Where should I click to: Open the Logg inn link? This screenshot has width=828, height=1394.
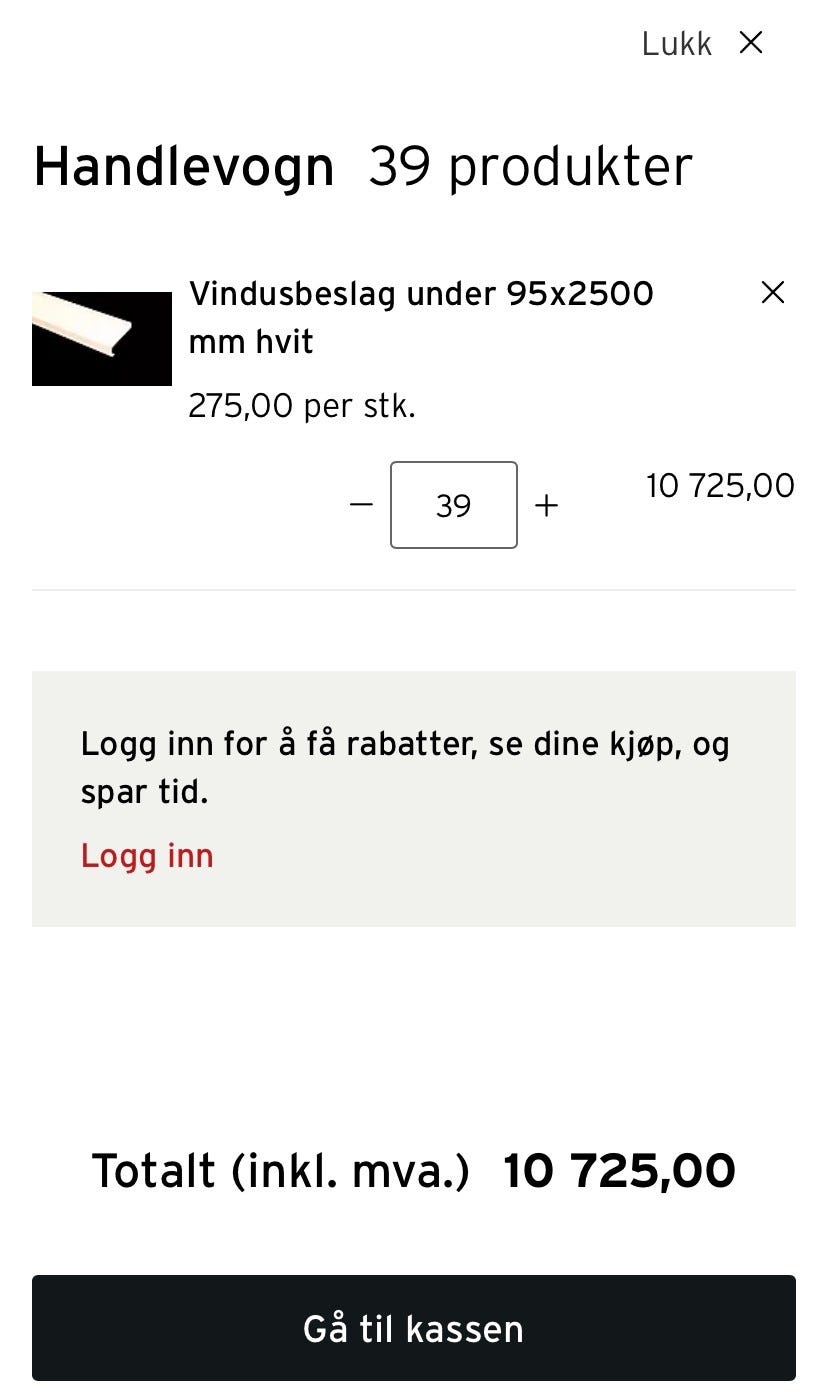point(147,856)
